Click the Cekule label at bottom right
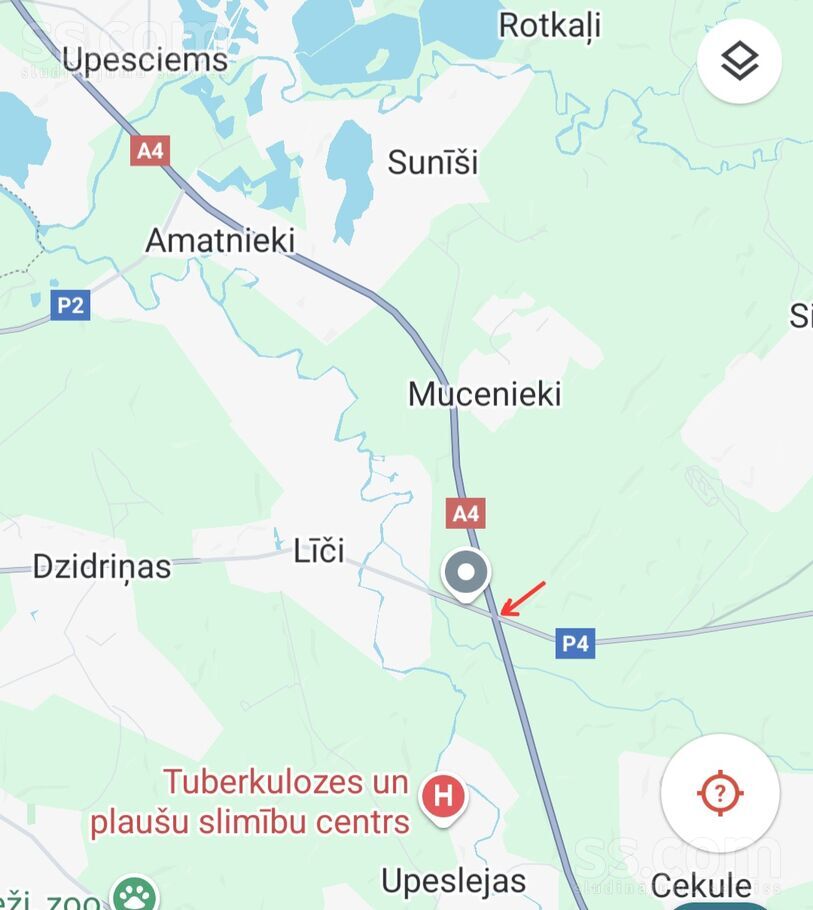The height and width of the screenshot is (910, 813). [700, 885]
